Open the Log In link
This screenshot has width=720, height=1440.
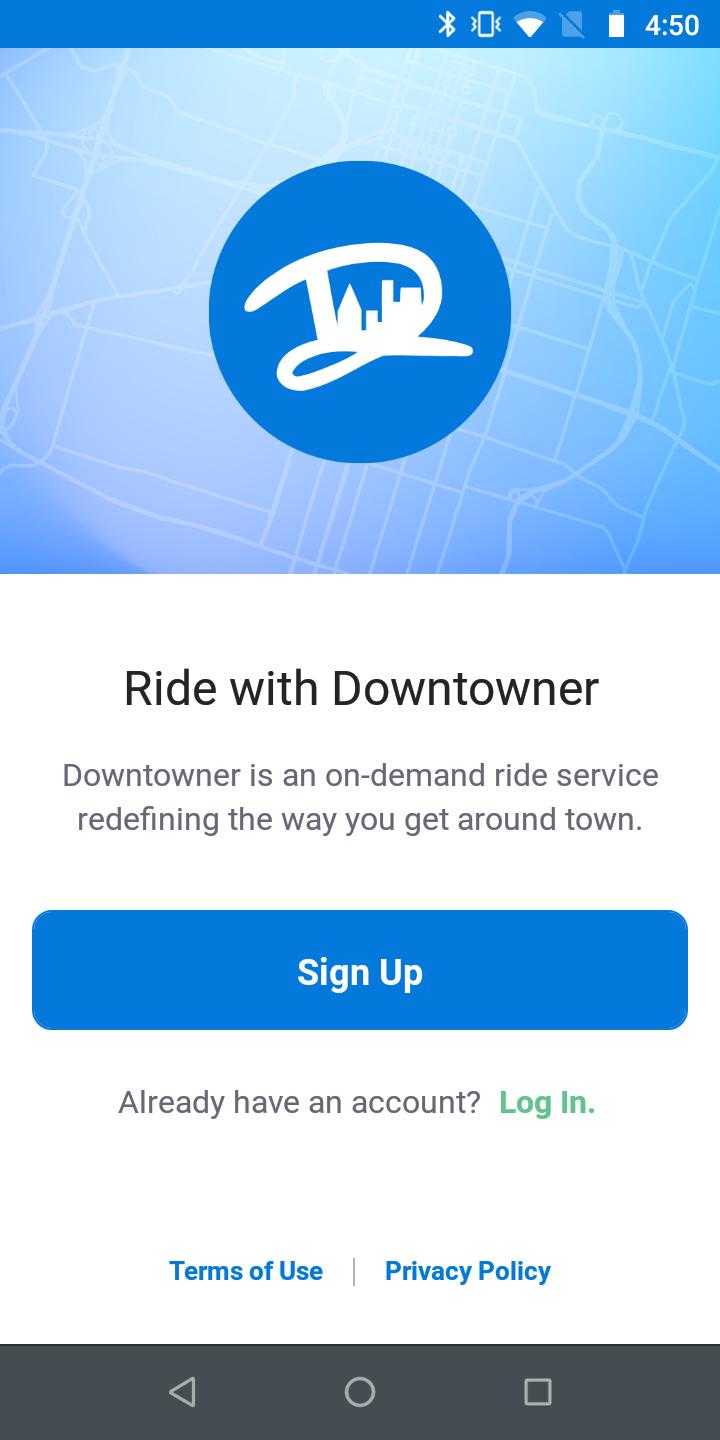click(x=547, y=1102)
